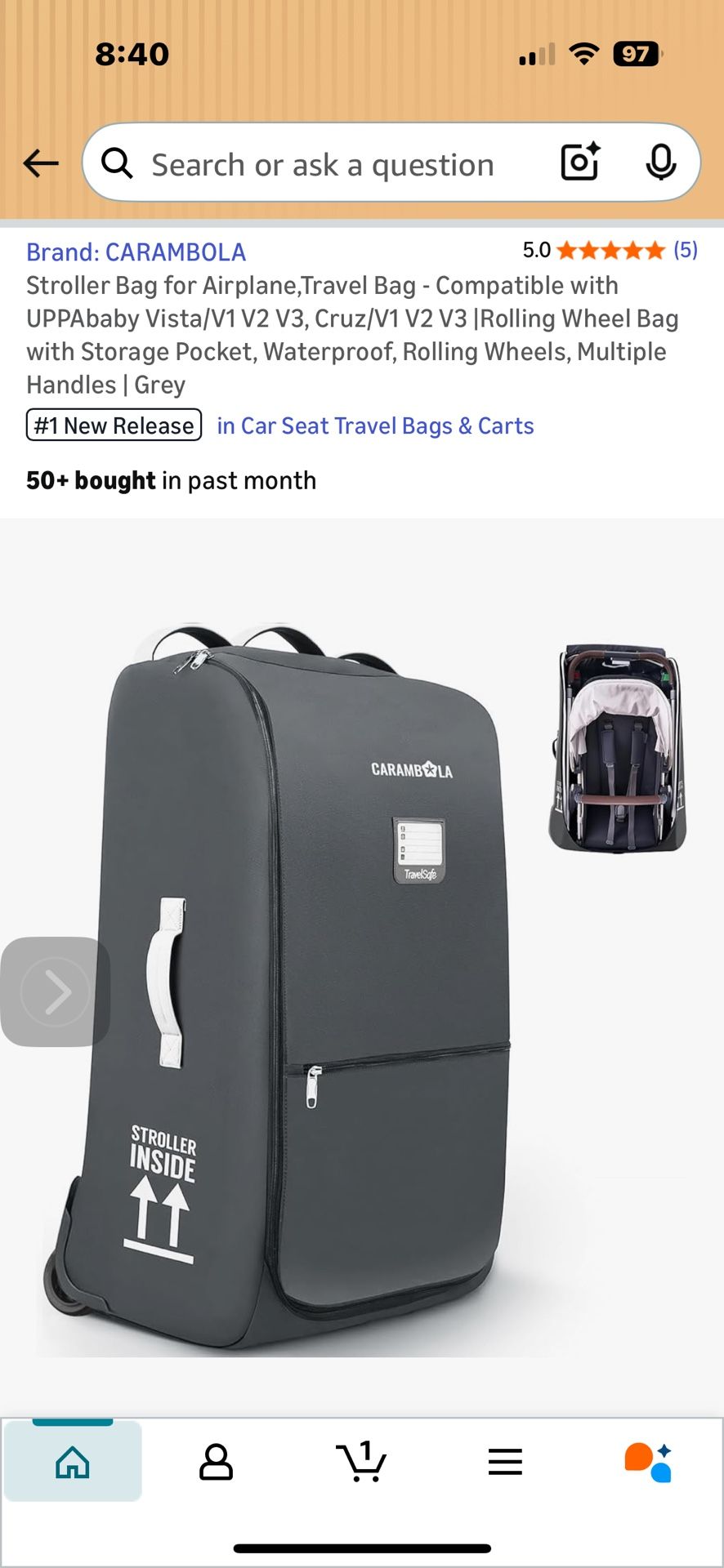Tap the microphone voice search icon
The height and width of the screenshot is (1568, 724).
click(x=660, y=163)
